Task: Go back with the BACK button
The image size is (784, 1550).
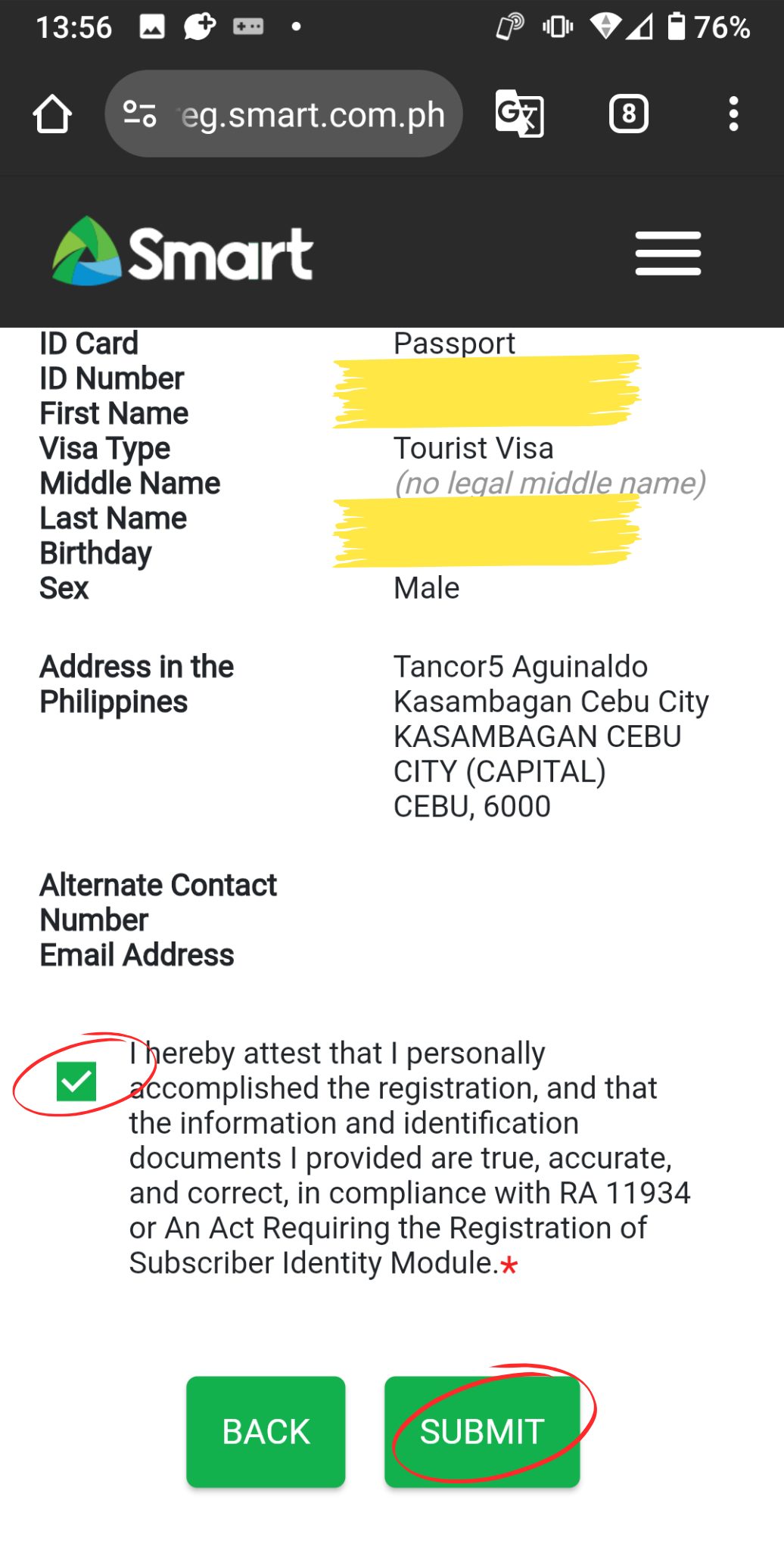Action: pyautogui.click(x=266, y=1431)
